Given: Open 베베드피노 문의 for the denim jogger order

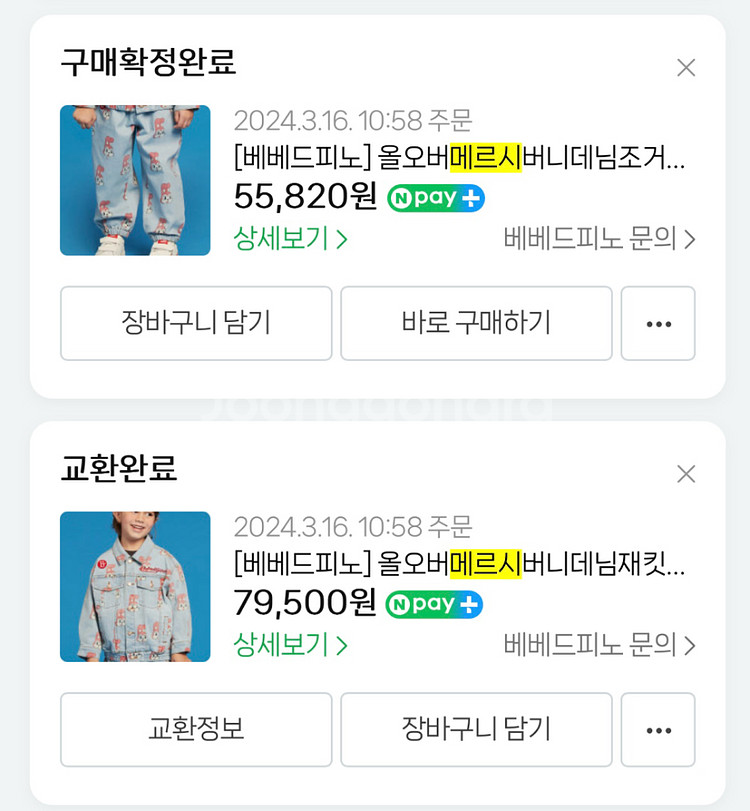Looking at the screenshot, I should coord(599,239).
